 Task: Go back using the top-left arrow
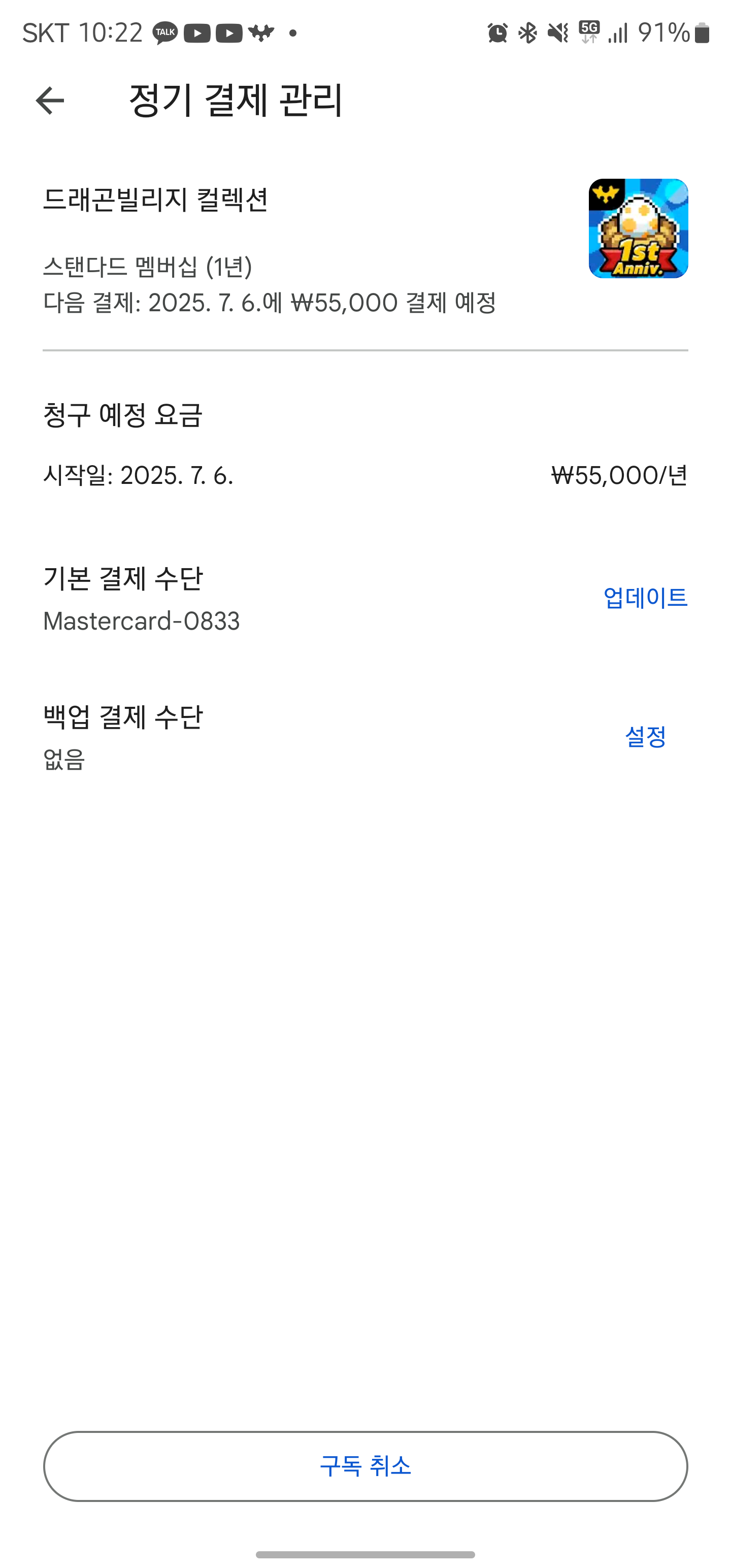(50, 101)
